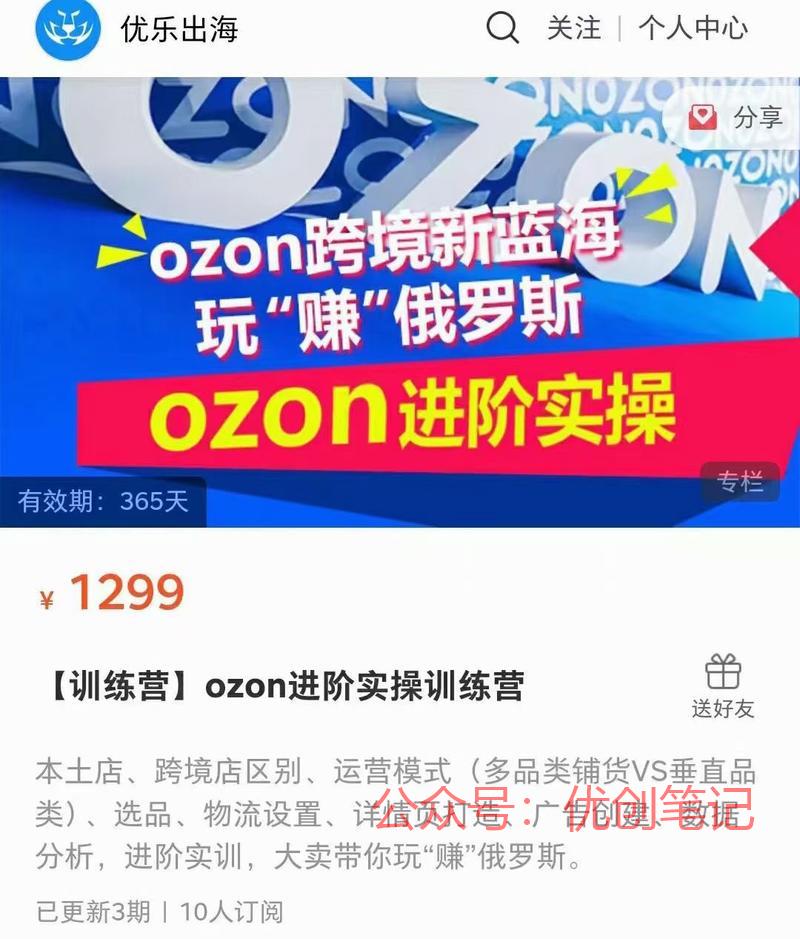Open 个人中心 personal center
The width and height of the screenshot is (800, 939).
pos(693,28)
